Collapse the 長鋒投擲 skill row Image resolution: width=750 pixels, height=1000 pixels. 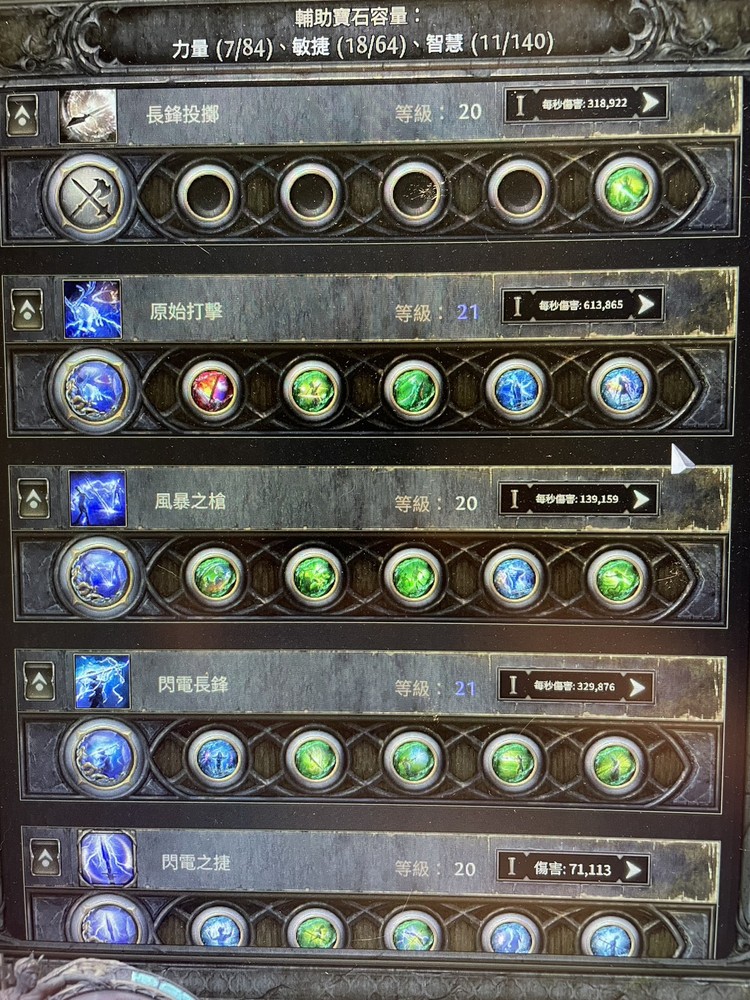pyautogui.click(x=22, y=115)
